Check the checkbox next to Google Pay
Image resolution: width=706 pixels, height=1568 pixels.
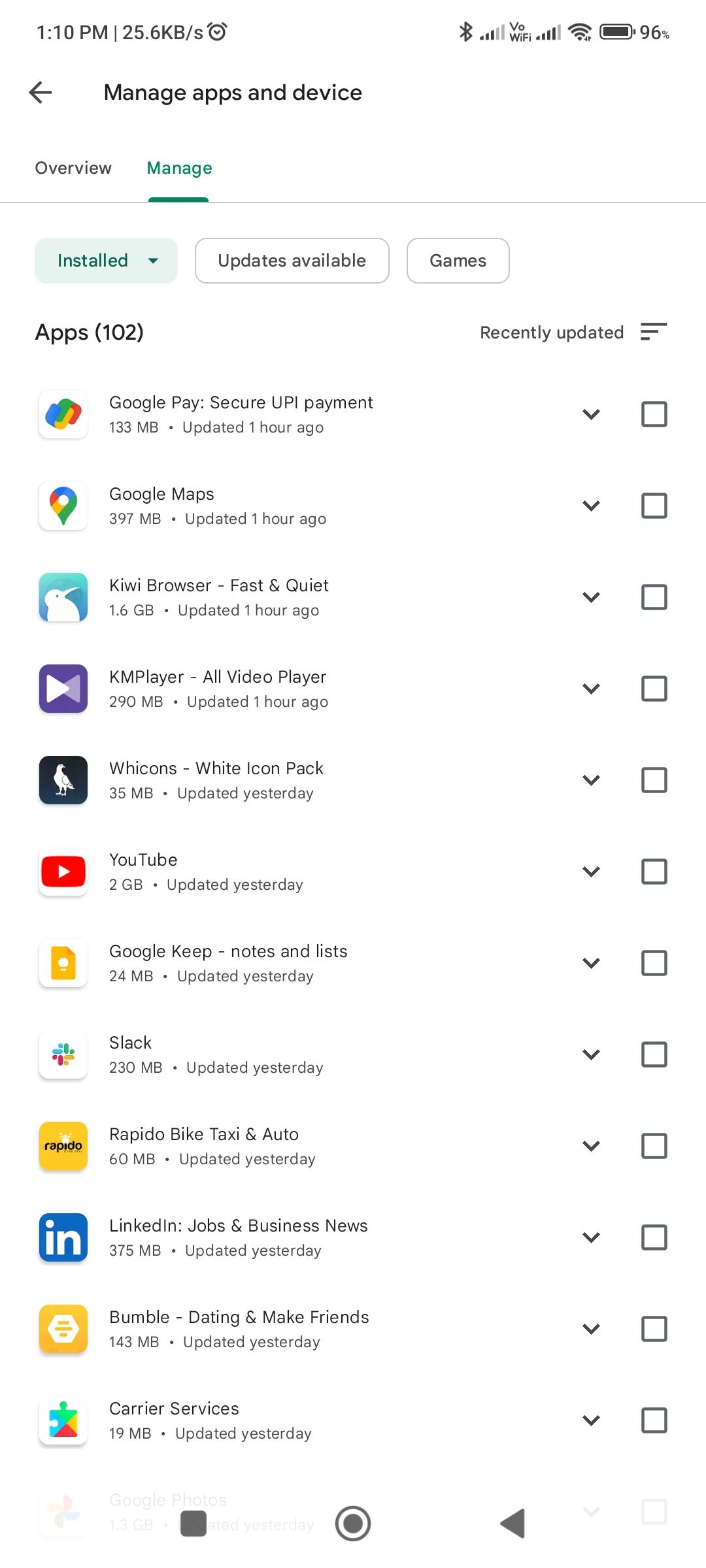[x=654, y=414]
